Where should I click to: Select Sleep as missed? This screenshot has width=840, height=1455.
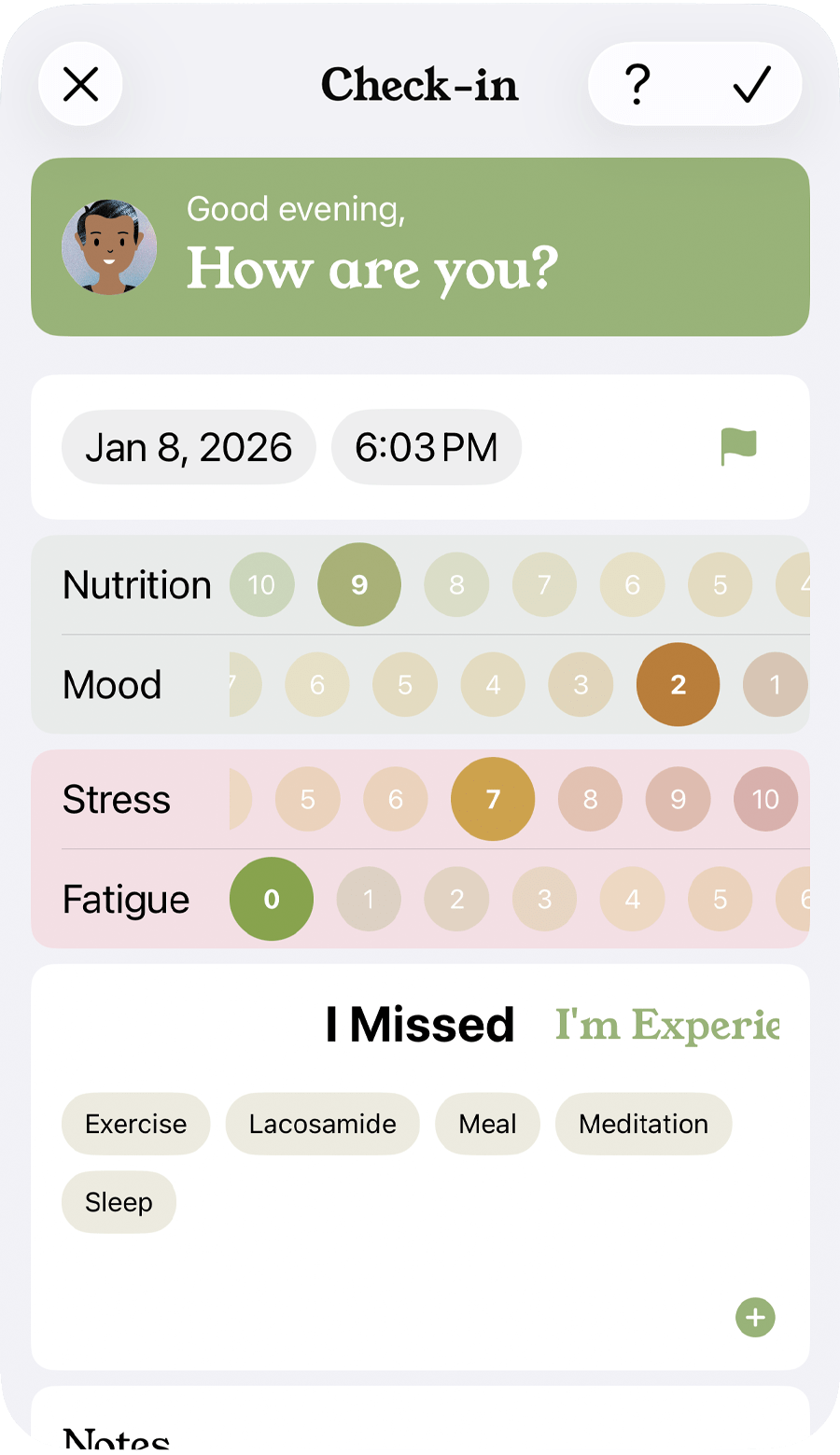pyautogui.click(x=119, y=1202)
